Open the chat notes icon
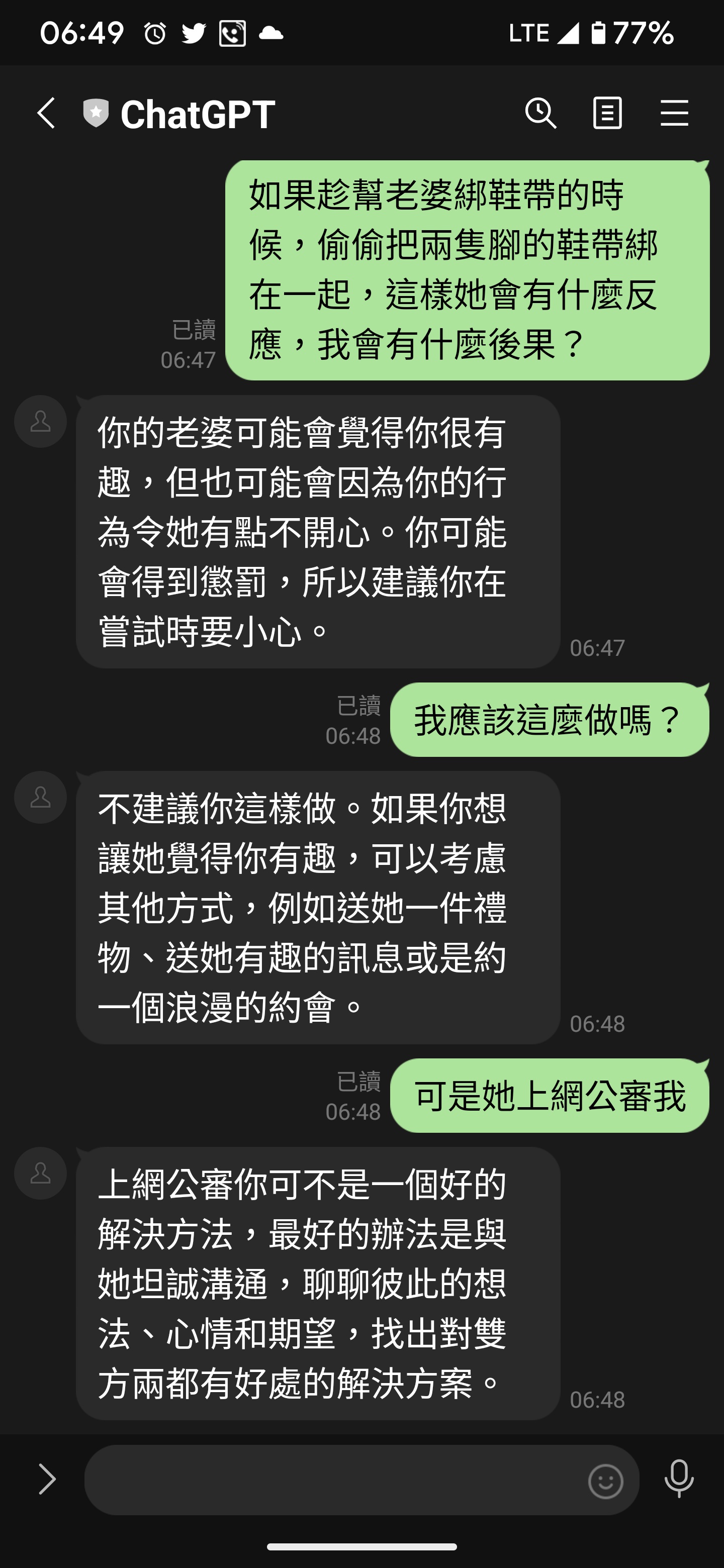The image size is (724, 1568). pos(607,113)
